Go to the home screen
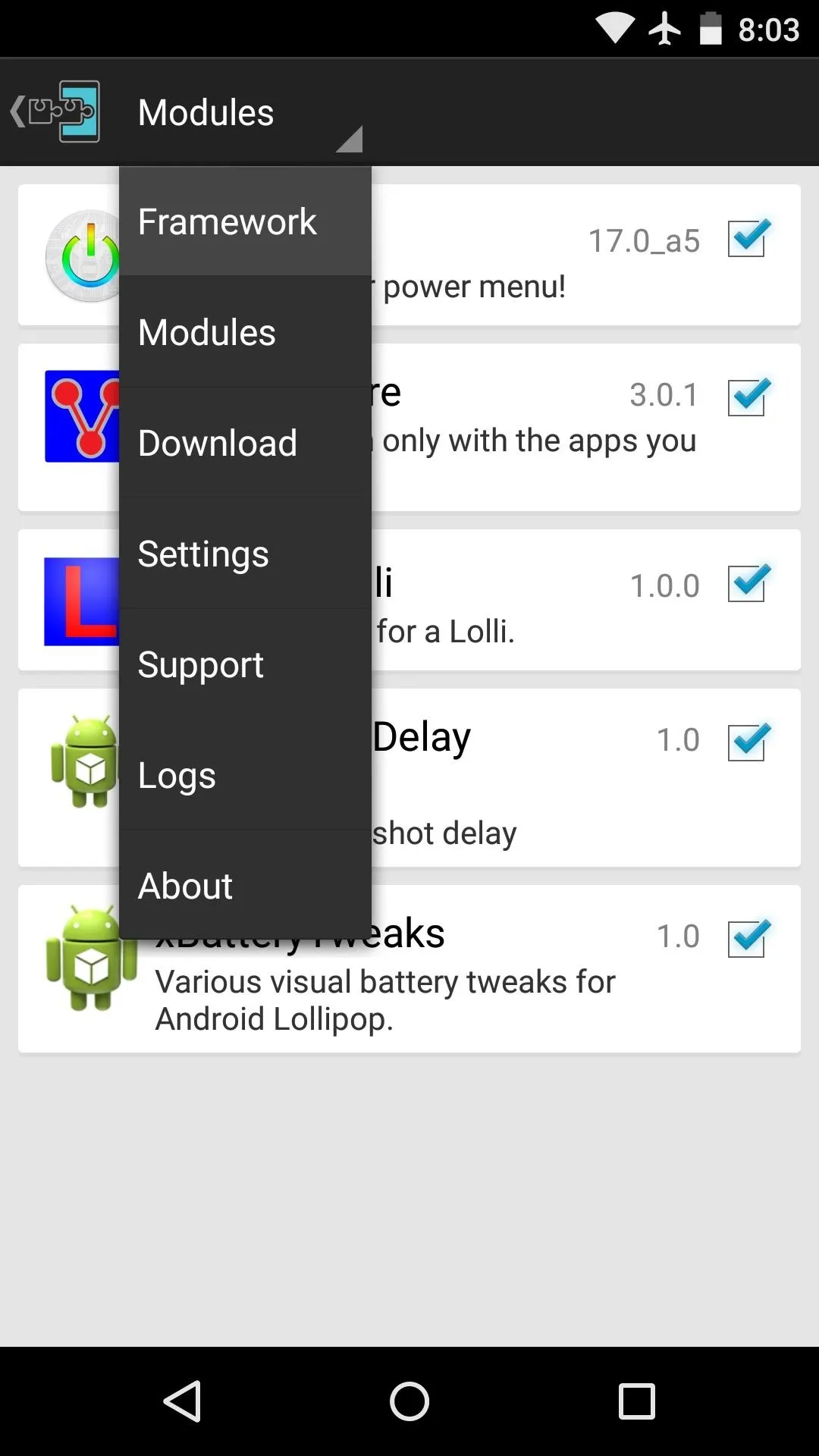 409,1401
